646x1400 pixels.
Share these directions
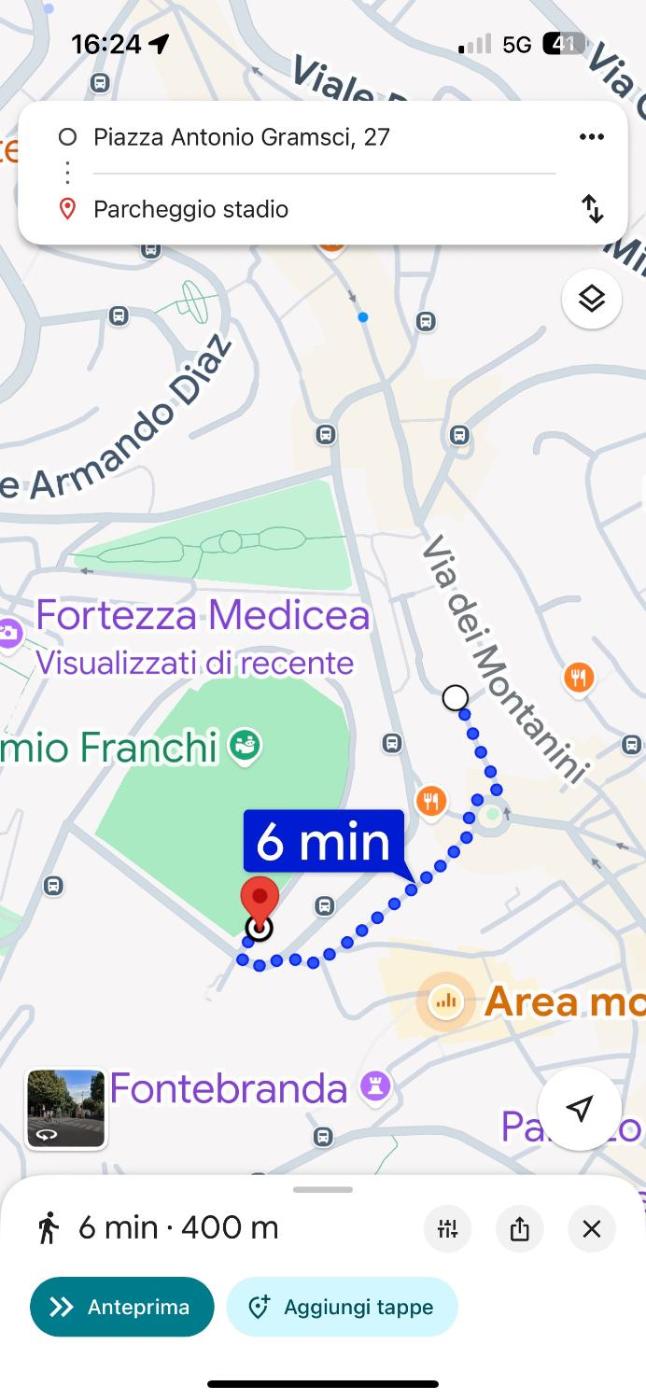(x=519, y=1229)
